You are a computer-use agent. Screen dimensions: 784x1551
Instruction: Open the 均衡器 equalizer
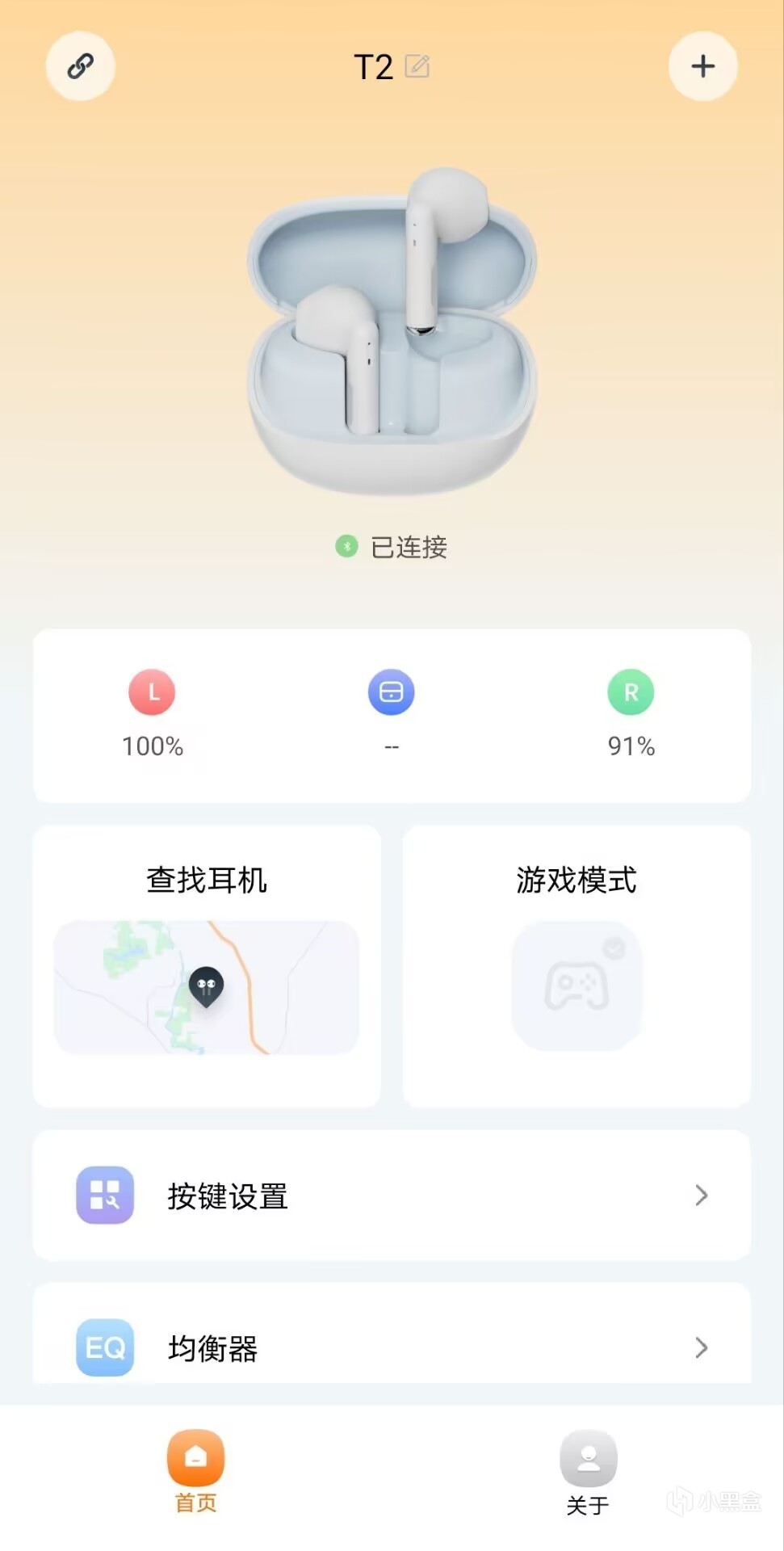pyautogui.click(x=392, y=1347)
